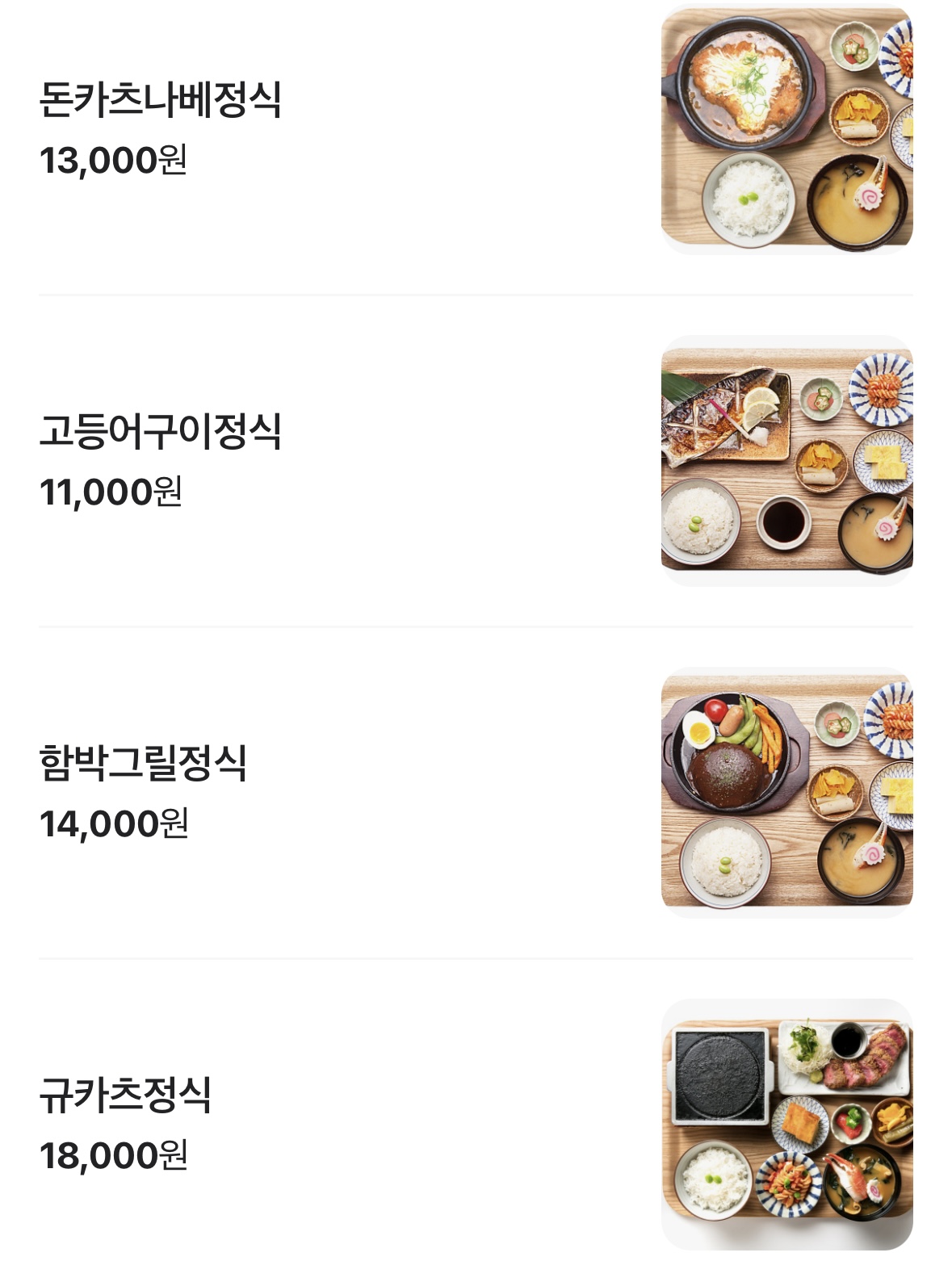
Task: Open the 돈카츠나베정식 menu item
Action: tap(160, 100)
